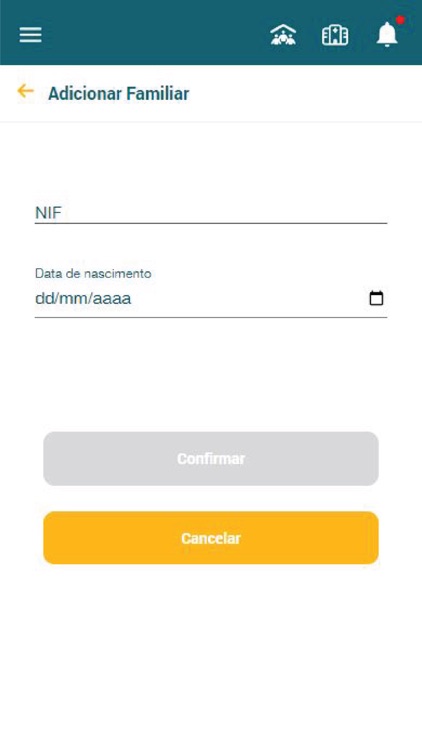Image resolution: width=422 pixels, height=750 pixels.
Task: Tap the Confirmar button
Action: point(211,459)
